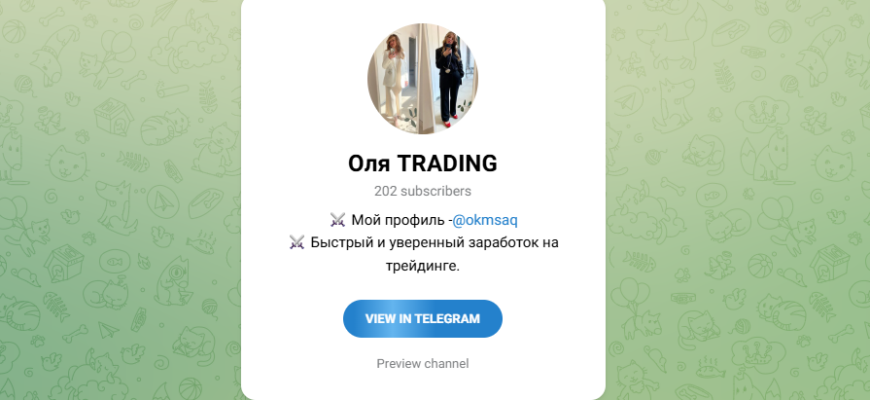Open the Preview channel link
870x400 pixels.
coord(422,364)
